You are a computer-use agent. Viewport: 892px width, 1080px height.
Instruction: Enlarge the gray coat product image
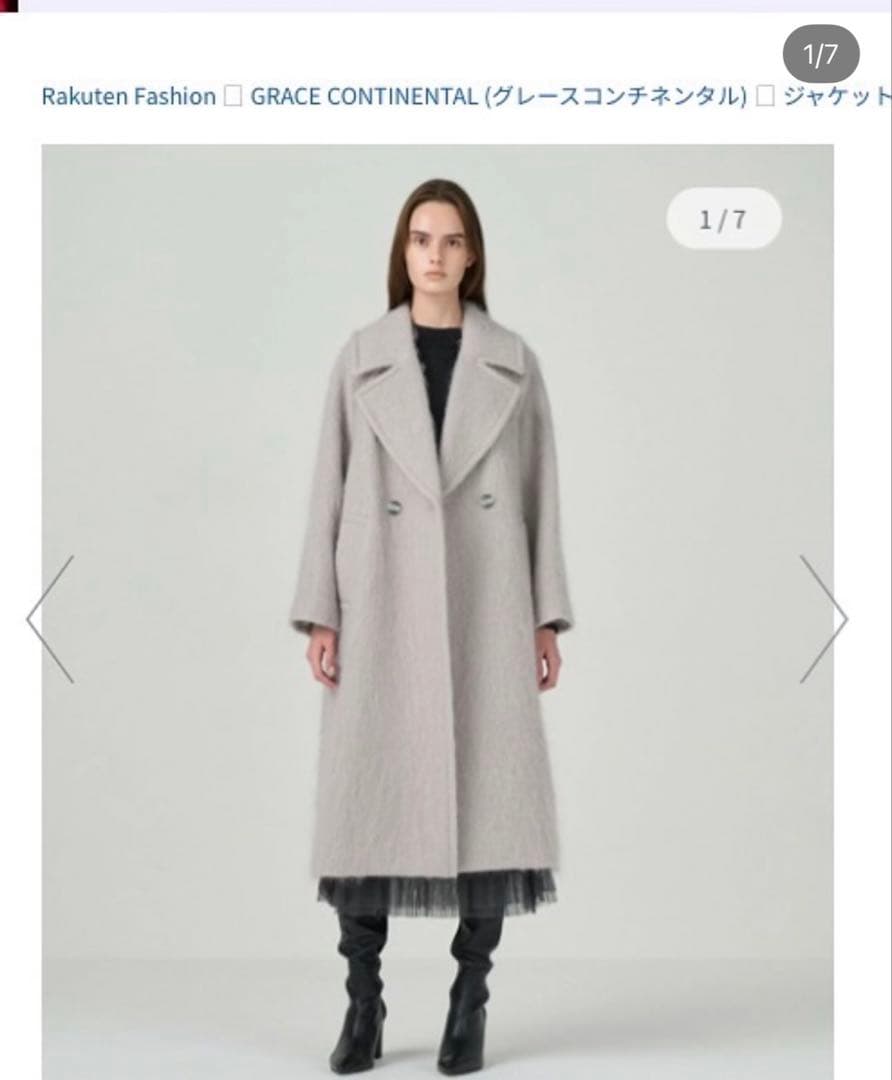tap(437, 600)
